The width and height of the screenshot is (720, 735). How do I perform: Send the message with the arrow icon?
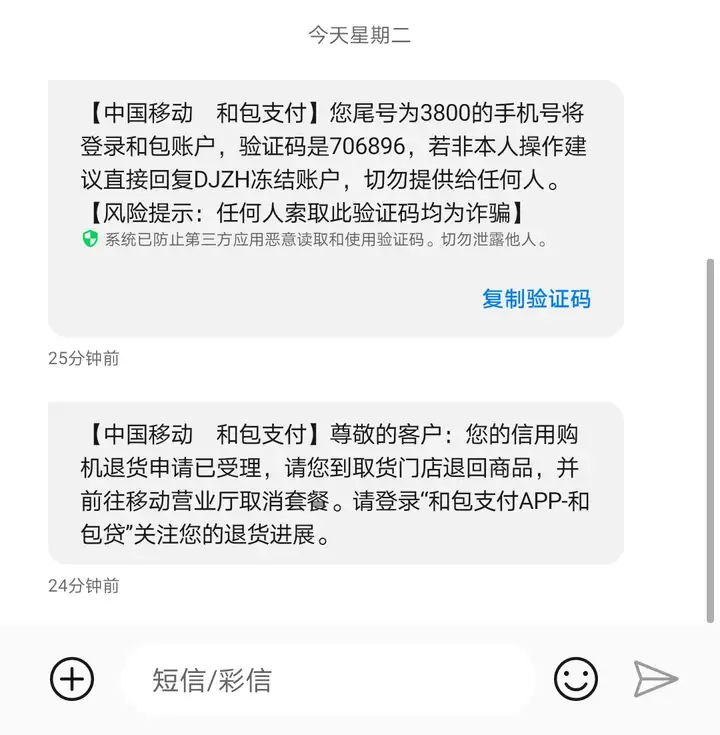point(656,680)
